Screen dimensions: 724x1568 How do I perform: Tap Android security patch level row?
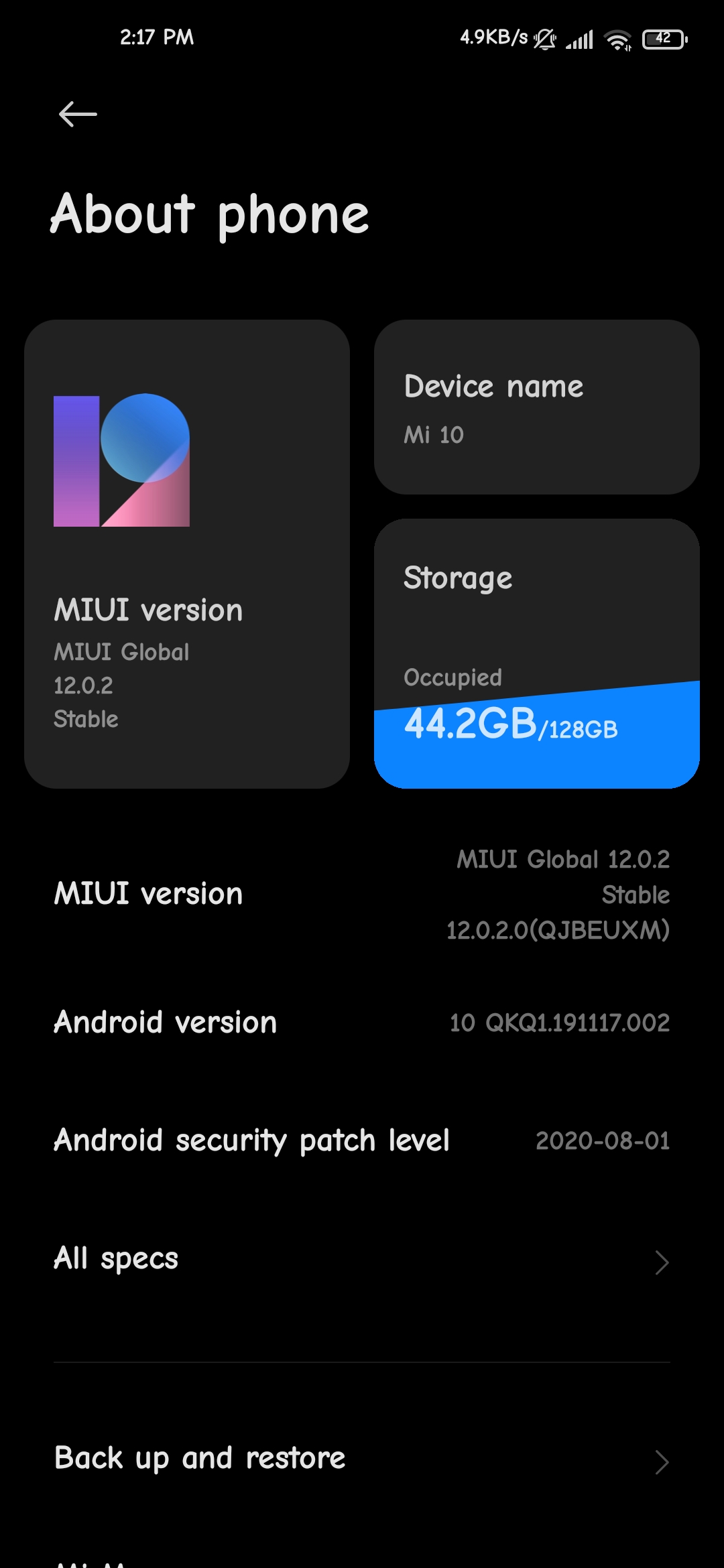(x=362, y=1140)
